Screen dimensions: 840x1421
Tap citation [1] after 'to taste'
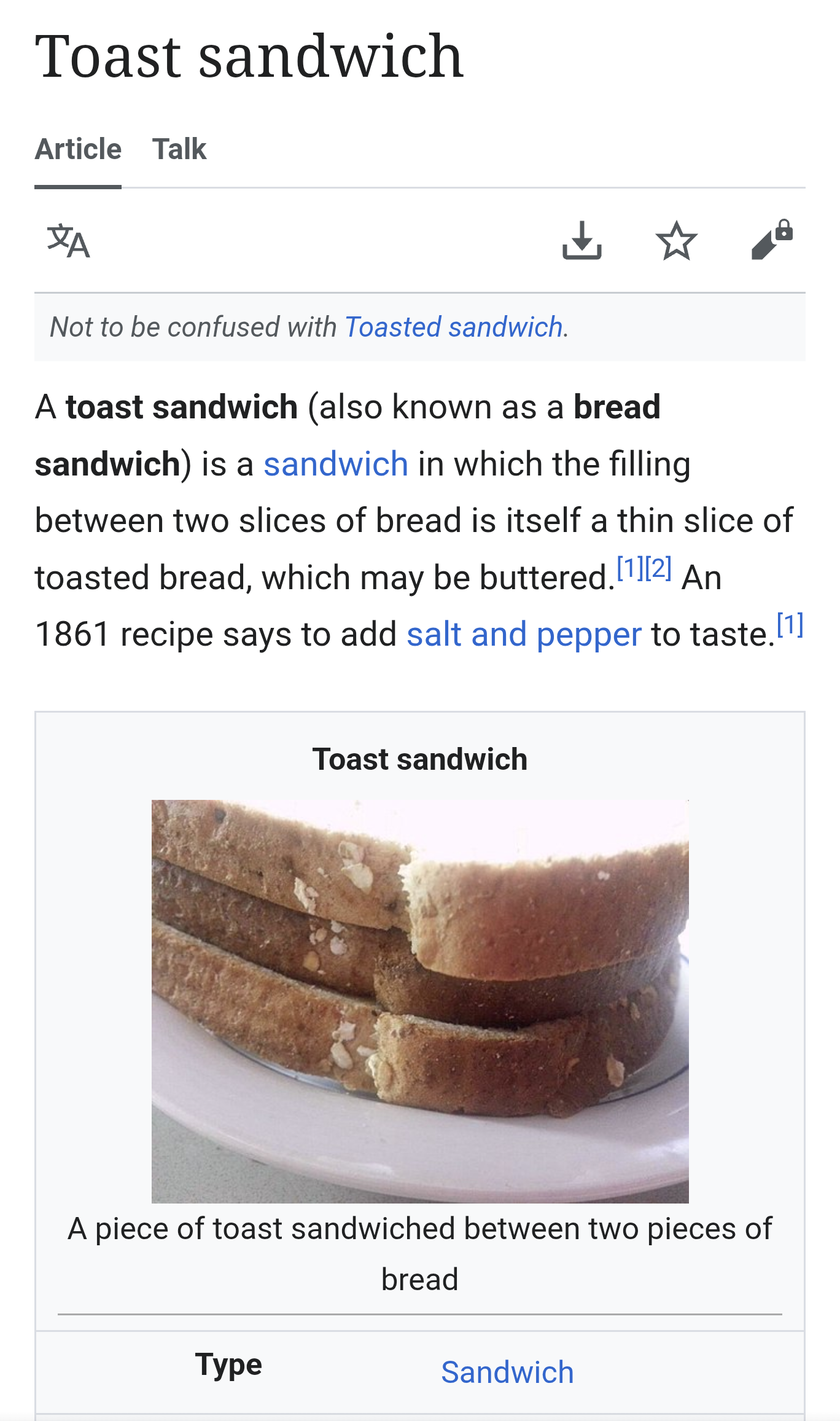pos(790,625)
